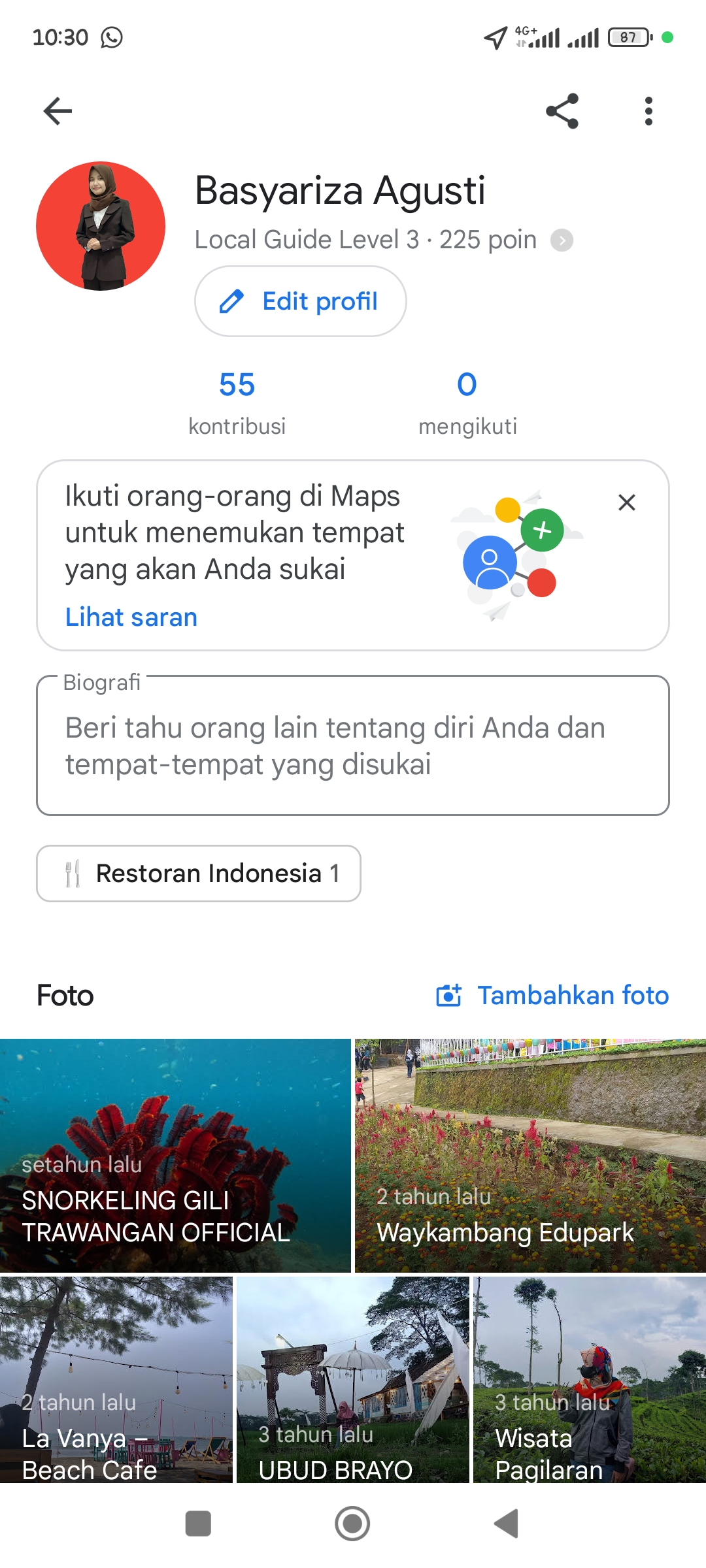Go back using the top-left arrow

coord(58,111)
